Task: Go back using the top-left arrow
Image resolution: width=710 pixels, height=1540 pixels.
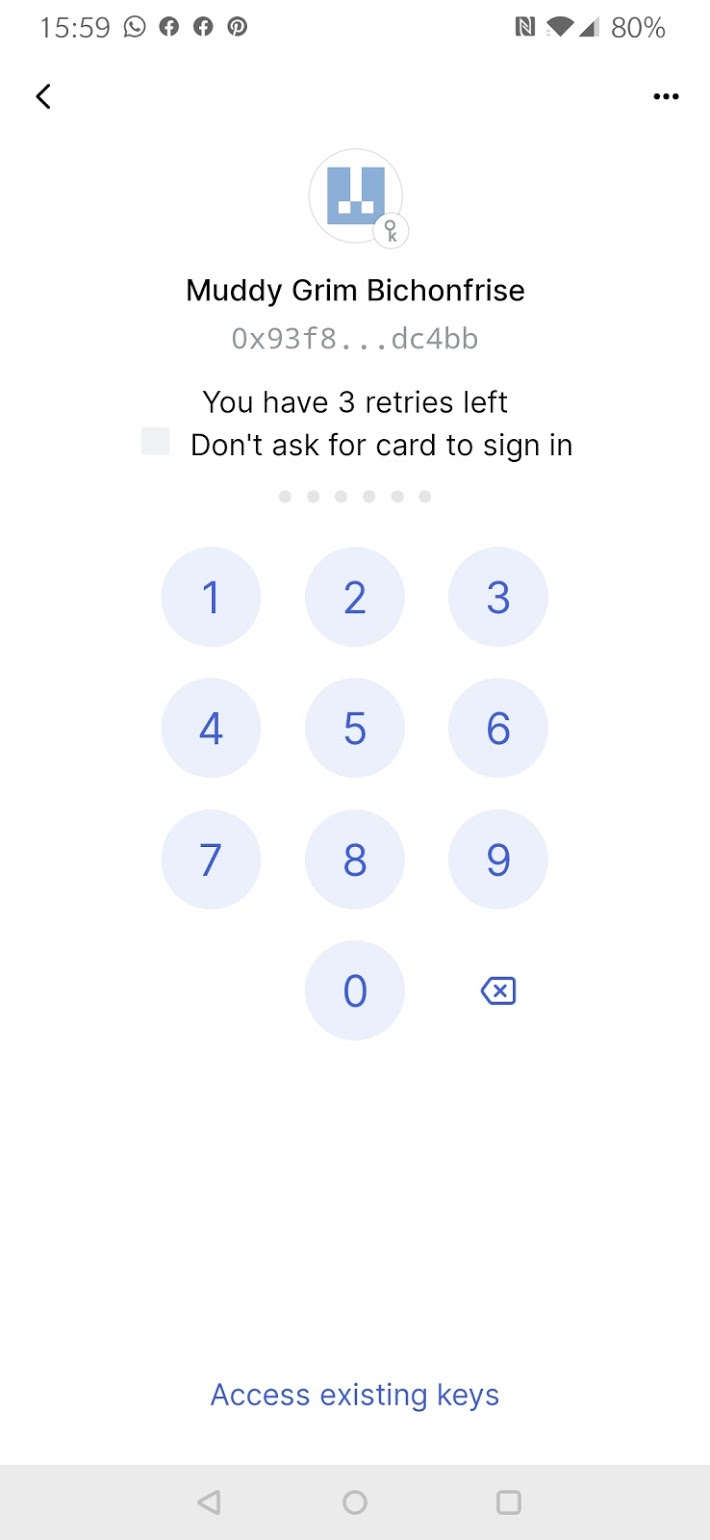Action: click(43, 96)
